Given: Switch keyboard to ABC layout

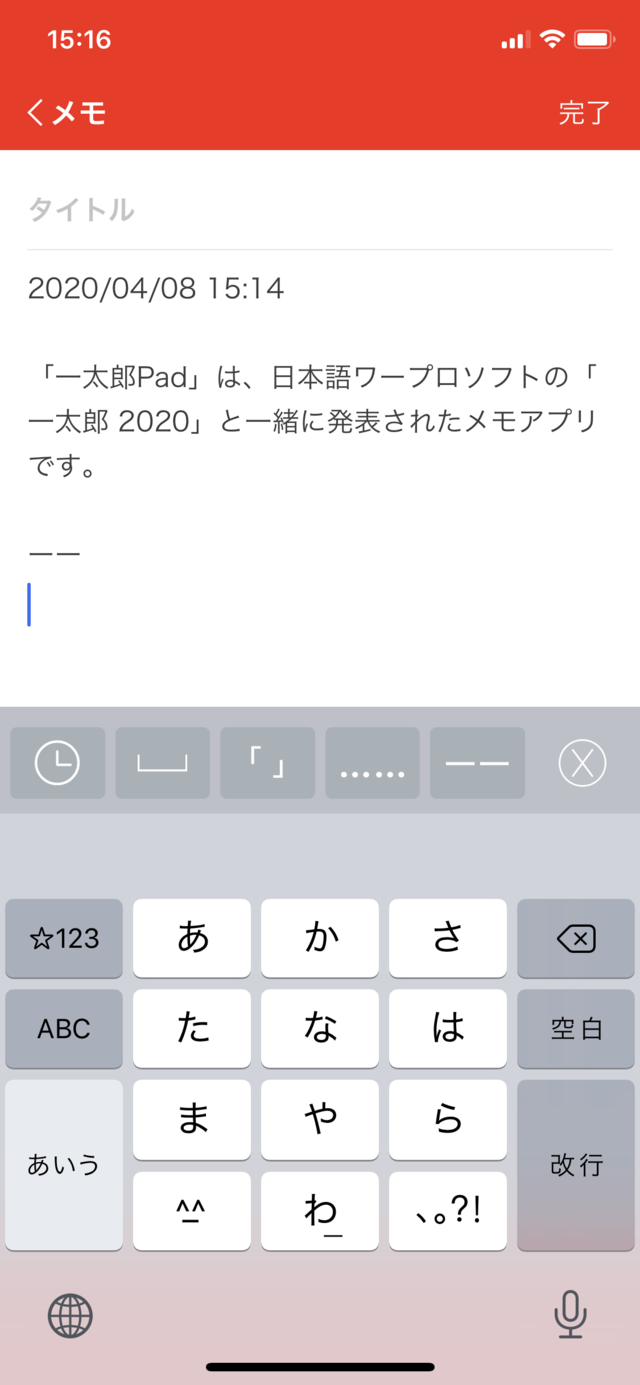Looking at the screenshot, I should pyautogui.click(x=64, y=1029).
